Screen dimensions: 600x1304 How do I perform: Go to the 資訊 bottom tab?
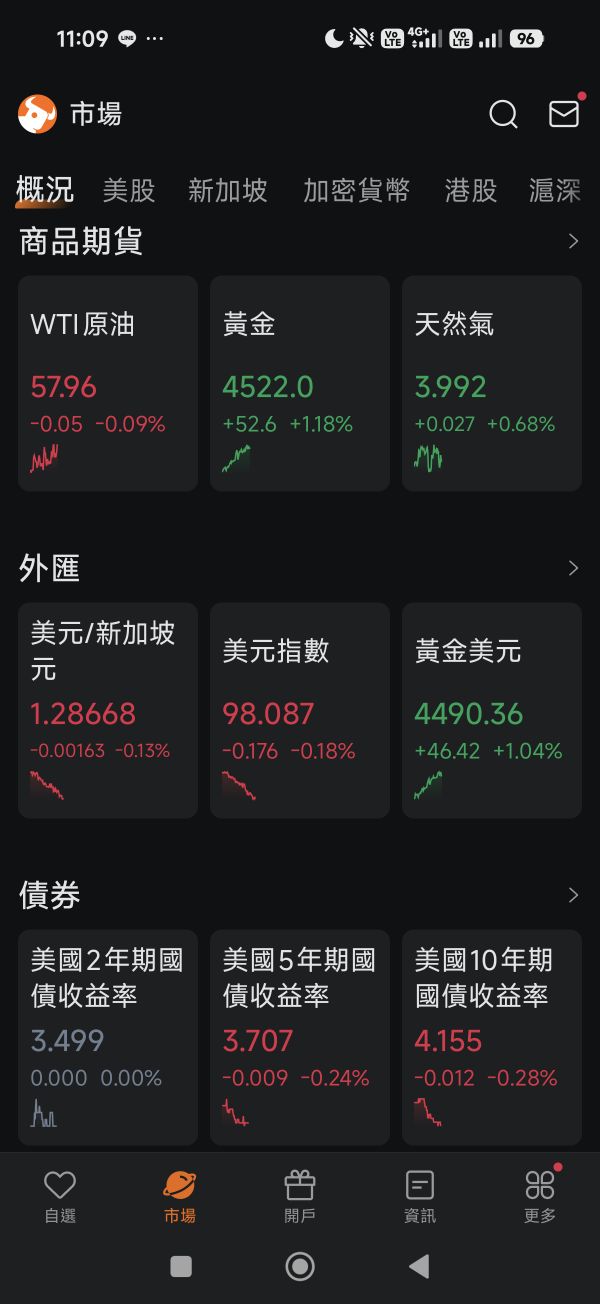pyautogui.click(x=420, y=1196)
